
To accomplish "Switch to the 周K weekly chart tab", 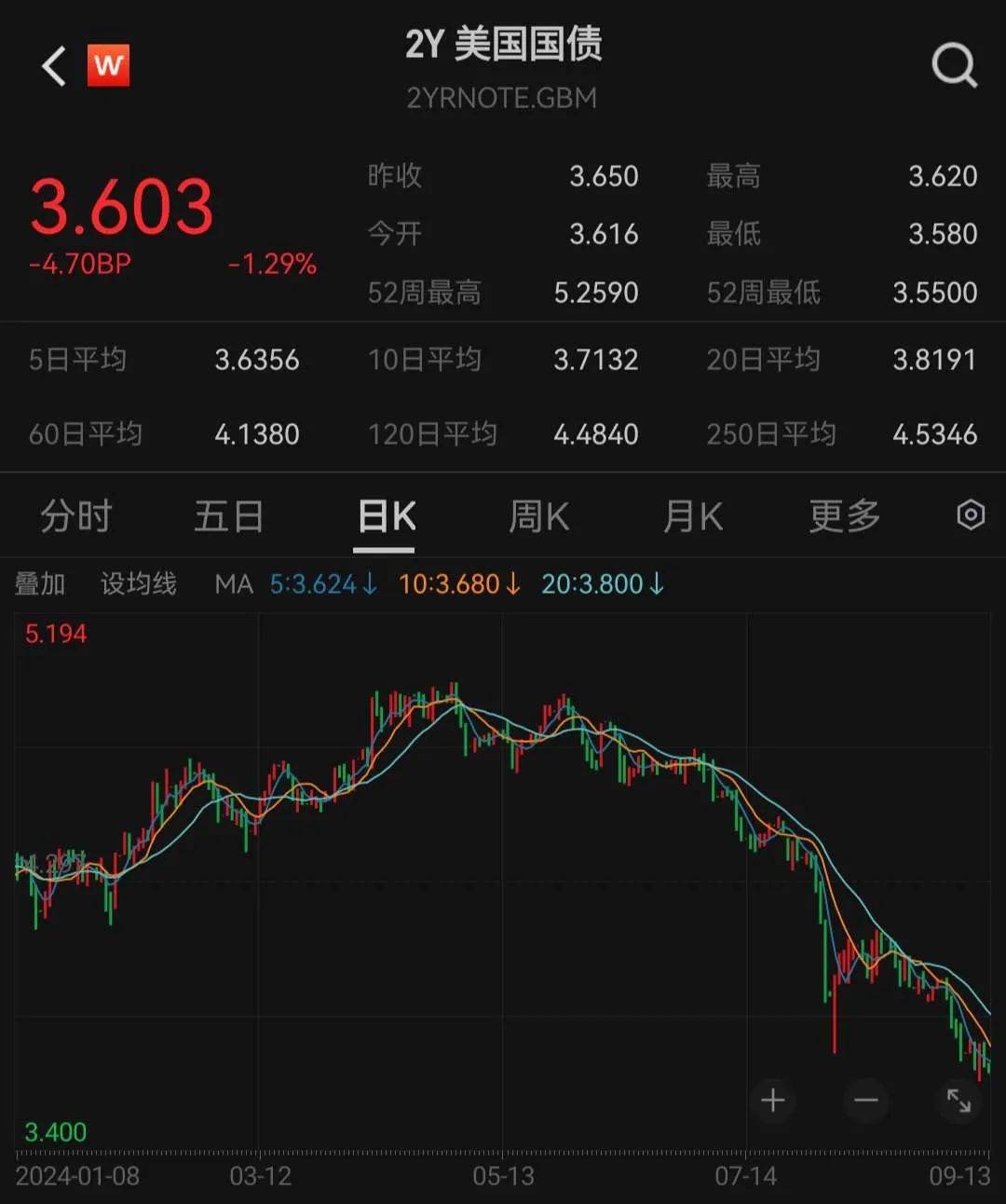I will tap(538, 515).
